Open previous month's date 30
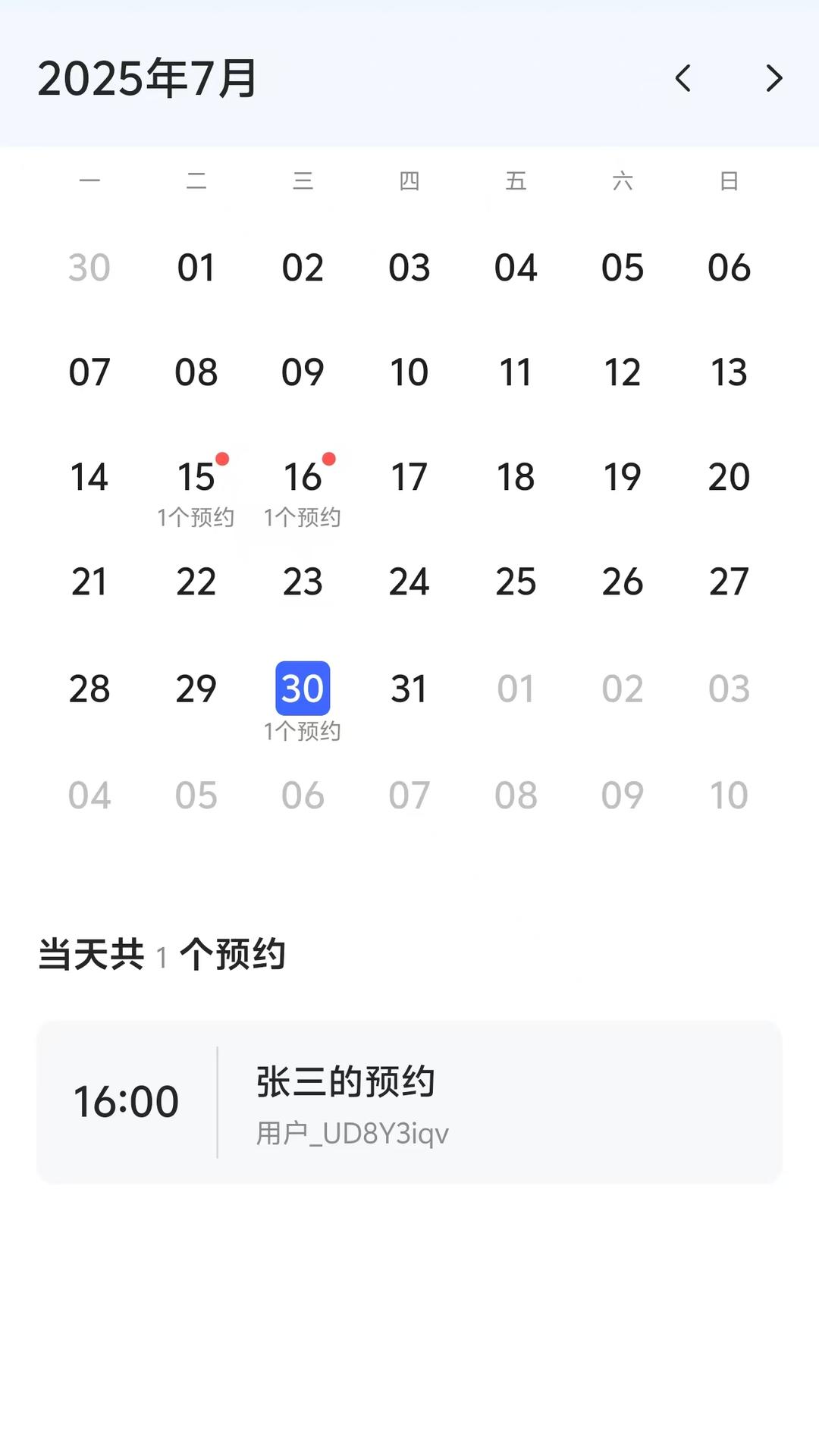The height and width of the screenshot is (1456, 819). click(89, 267)
